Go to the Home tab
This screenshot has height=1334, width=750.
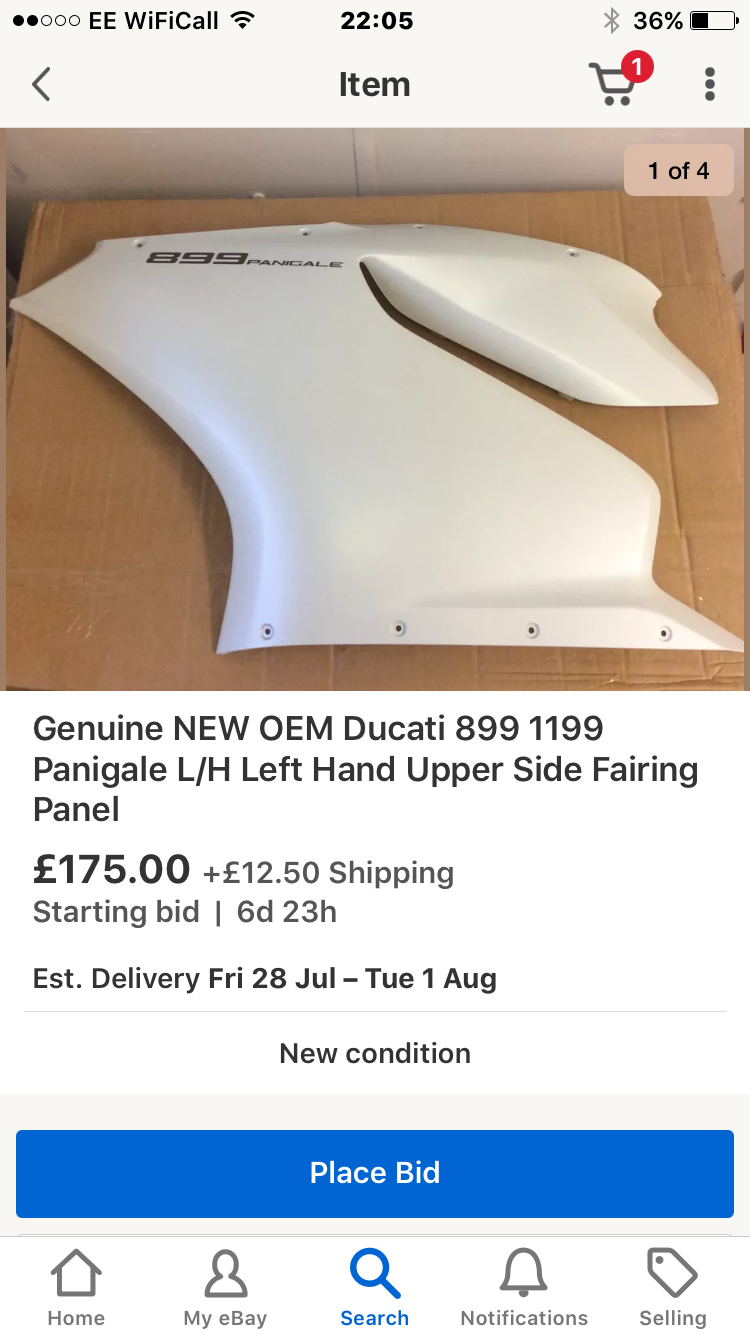pos(76,1288)
